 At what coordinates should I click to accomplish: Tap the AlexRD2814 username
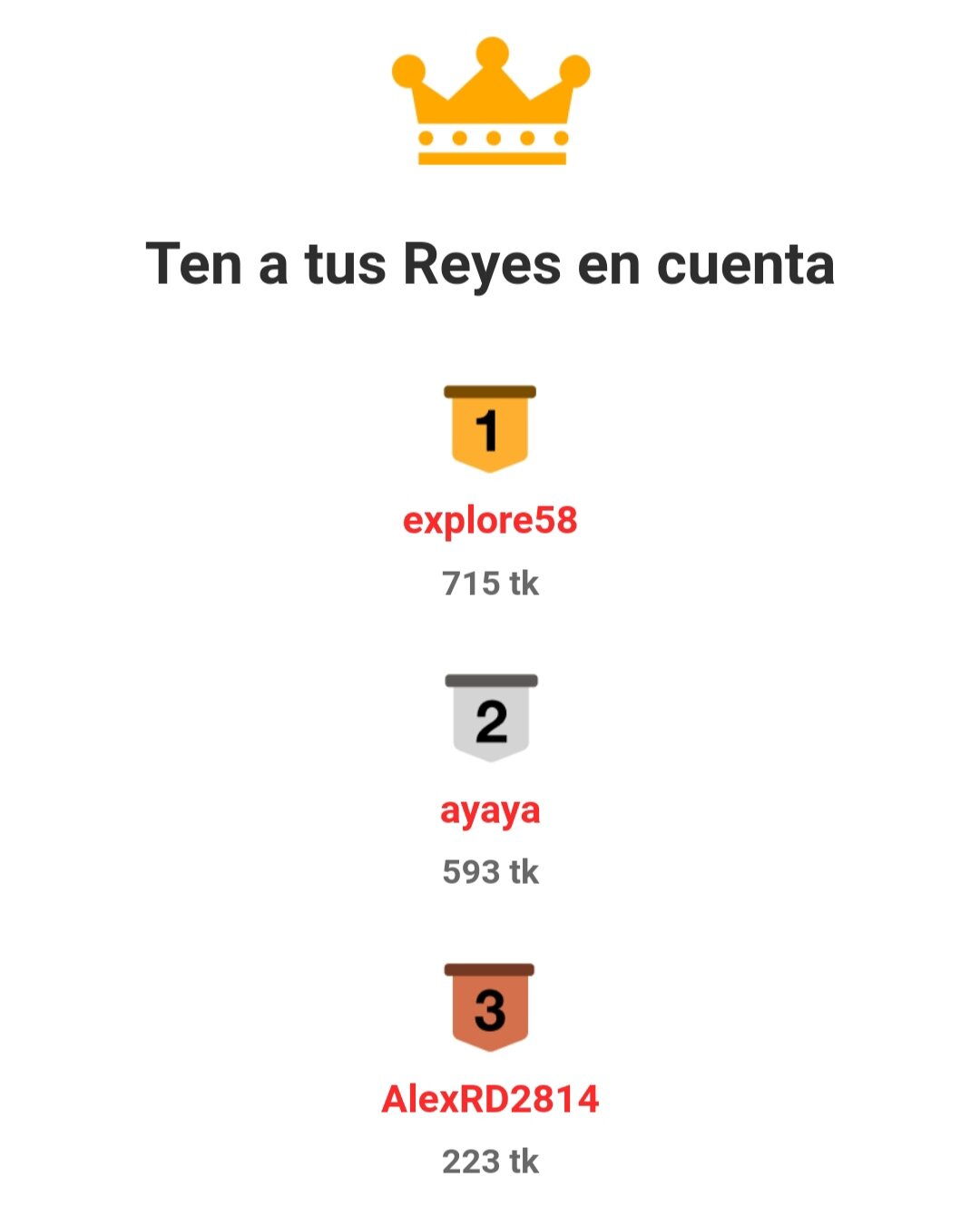tap(490, 1099)
